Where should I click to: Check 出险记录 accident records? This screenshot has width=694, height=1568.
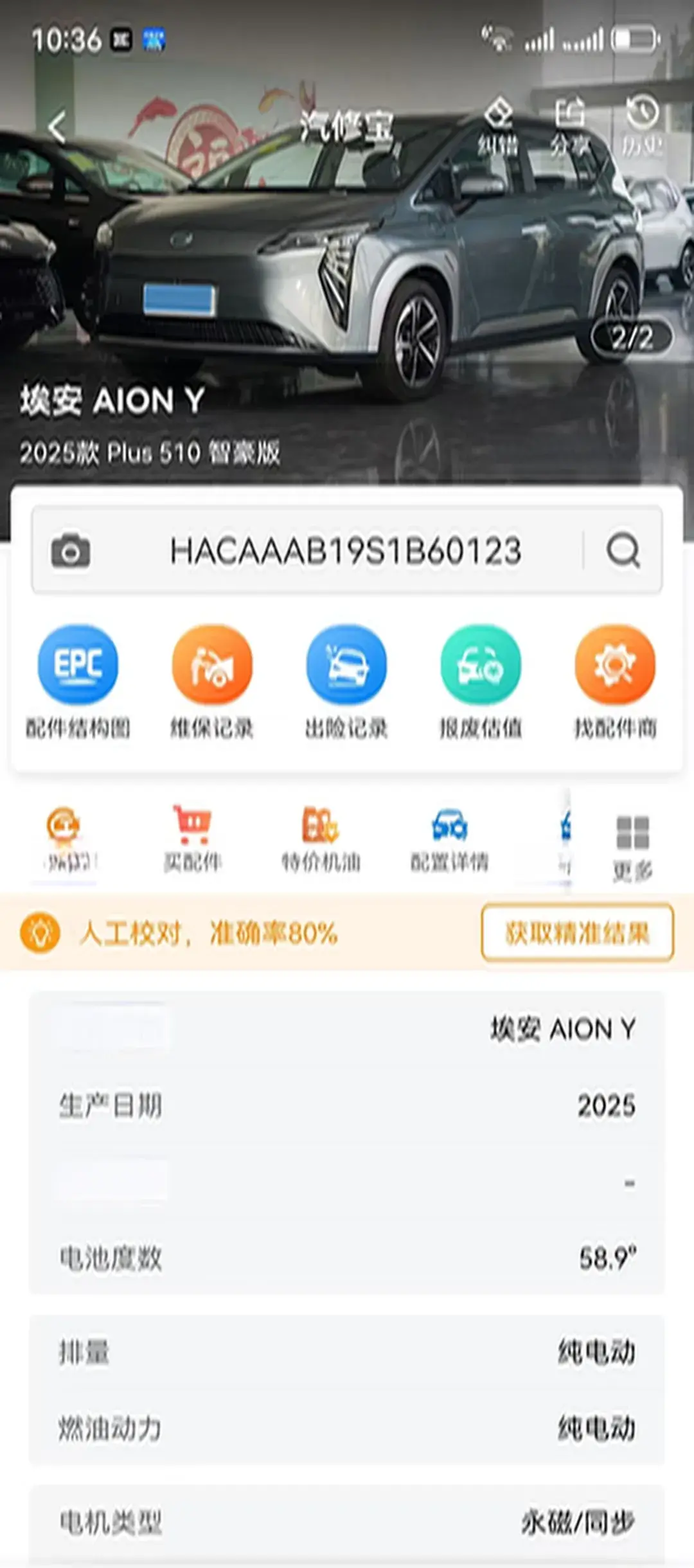point(346,682)
